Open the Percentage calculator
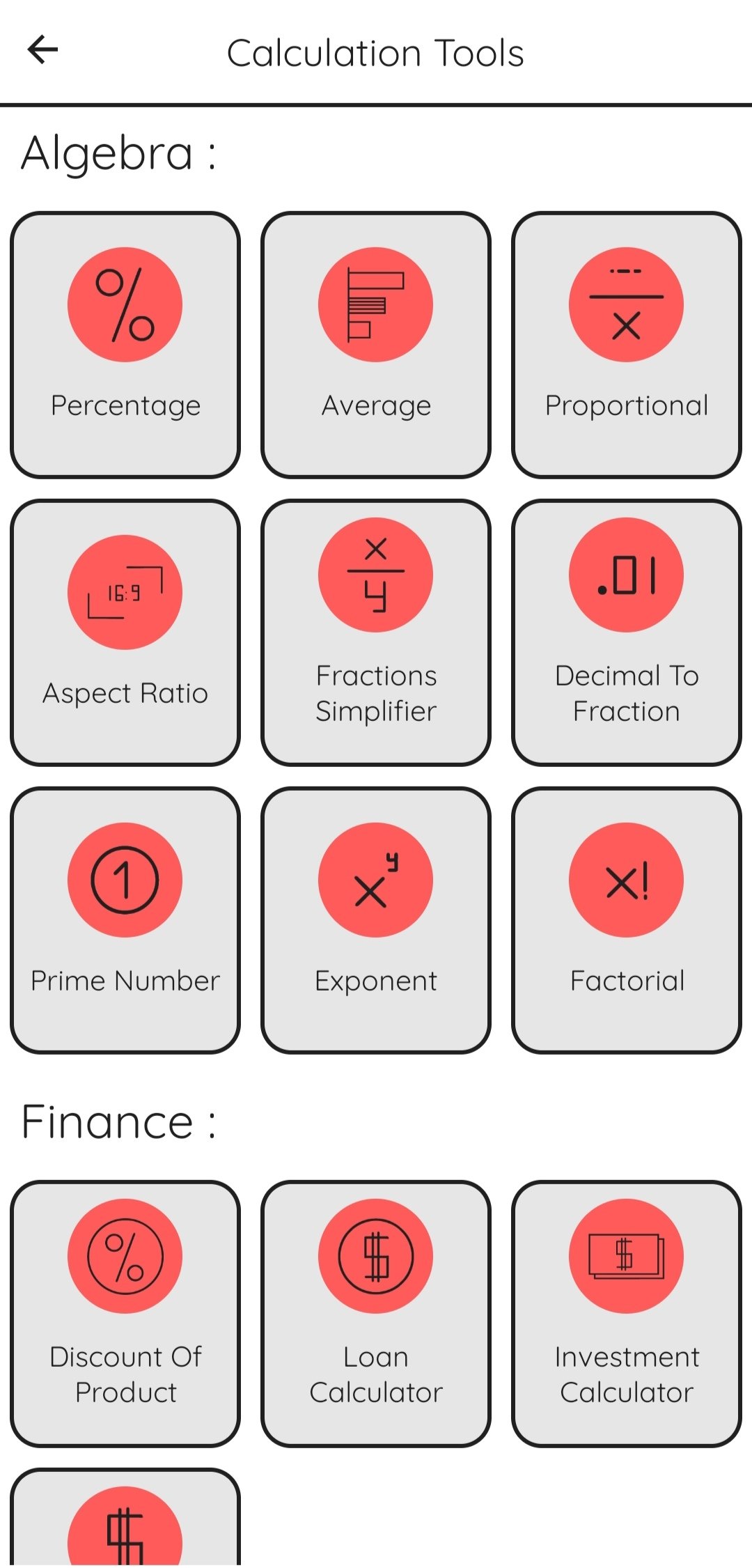 [125, 345]
